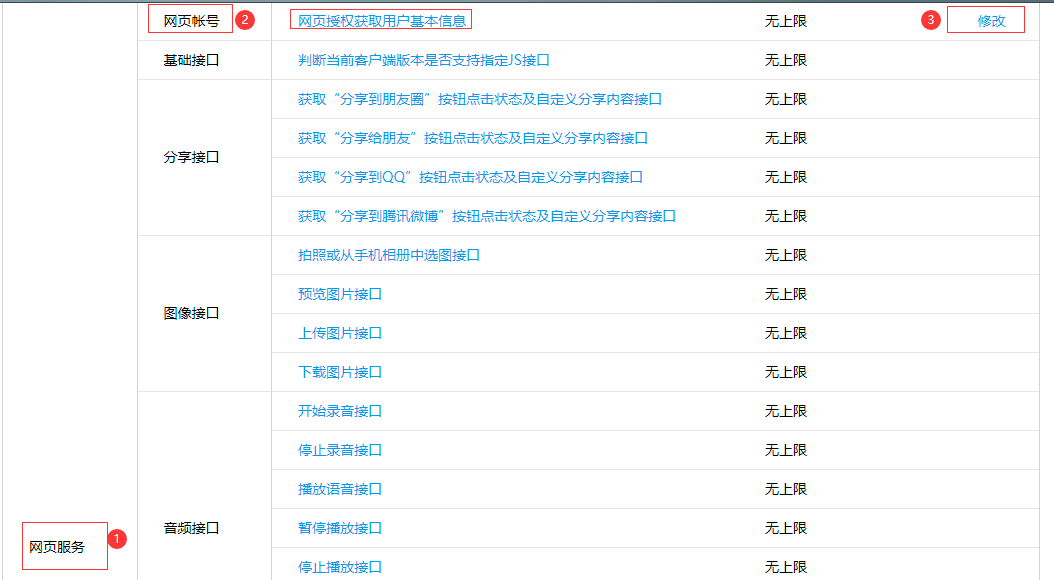Open 拍照或从手机相册中选图接口 link
This screenshot has height=580, width=1054.
click(x=389, y=255)
